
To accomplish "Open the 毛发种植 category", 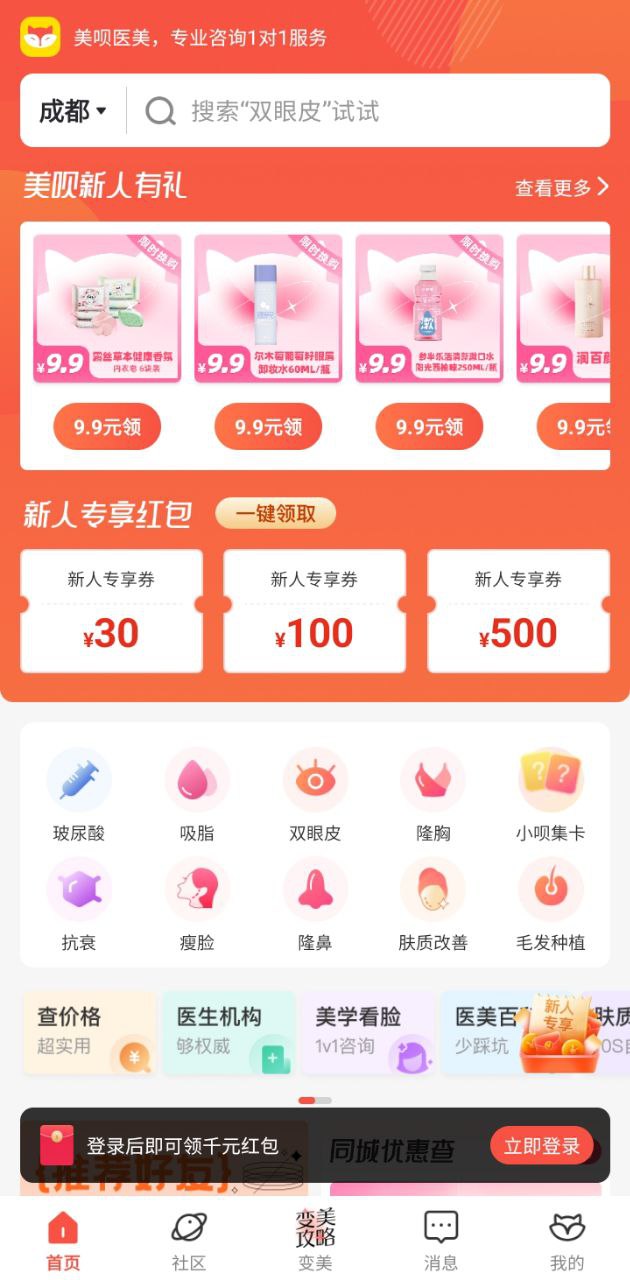I will click(x=550, y=906).
